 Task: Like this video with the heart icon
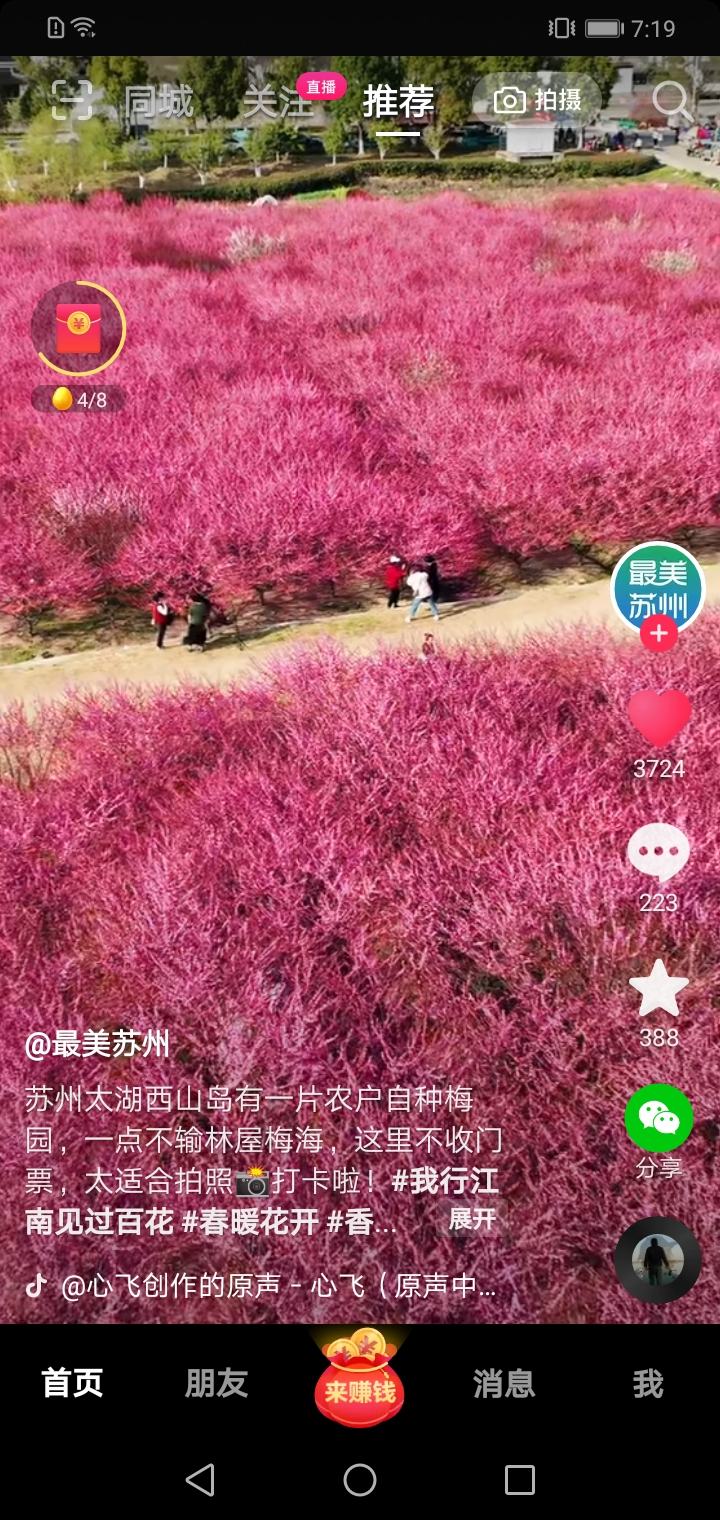point(659,718)
